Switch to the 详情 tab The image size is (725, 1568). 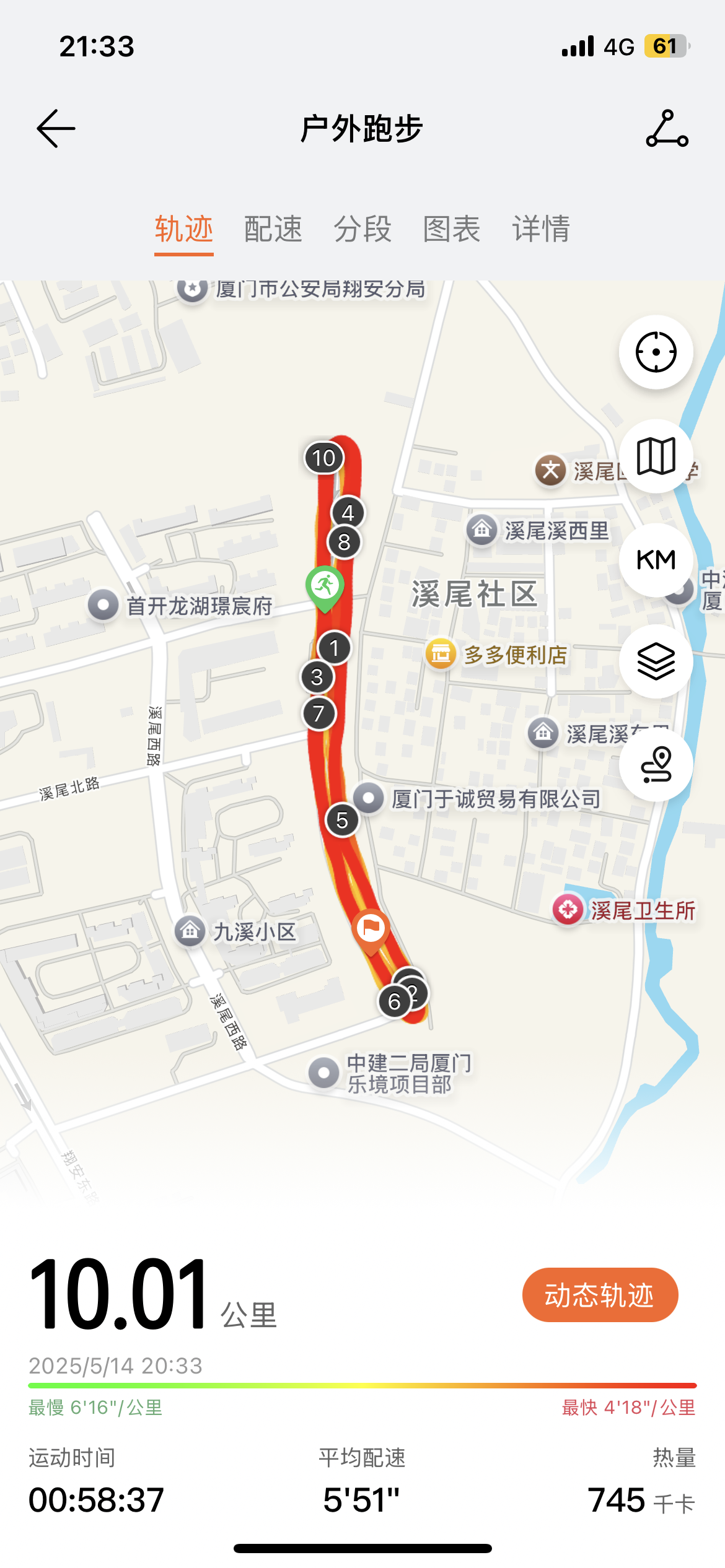[x=541, y=229]
